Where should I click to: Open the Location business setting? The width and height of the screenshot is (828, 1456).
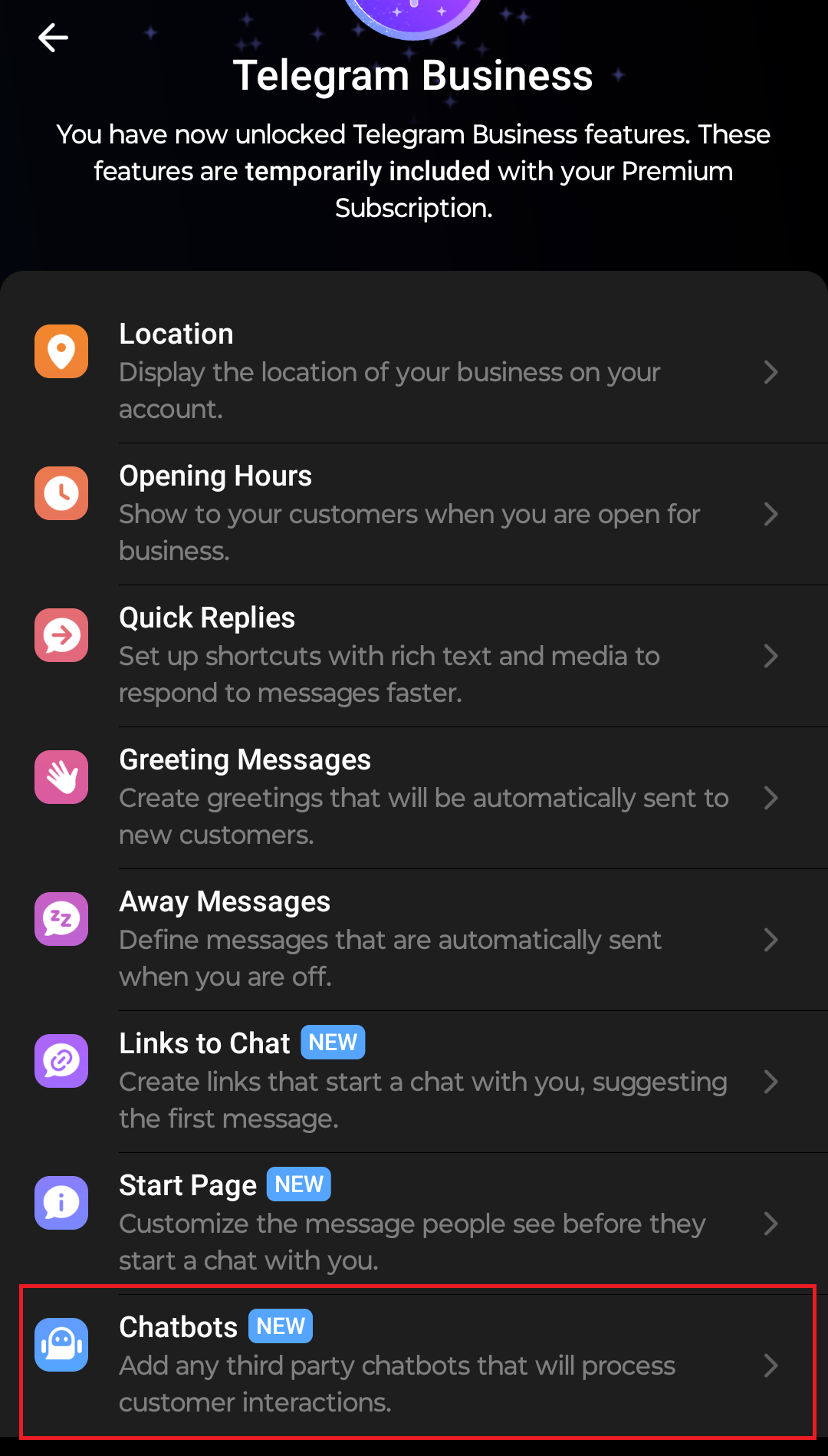click(414, 371)
